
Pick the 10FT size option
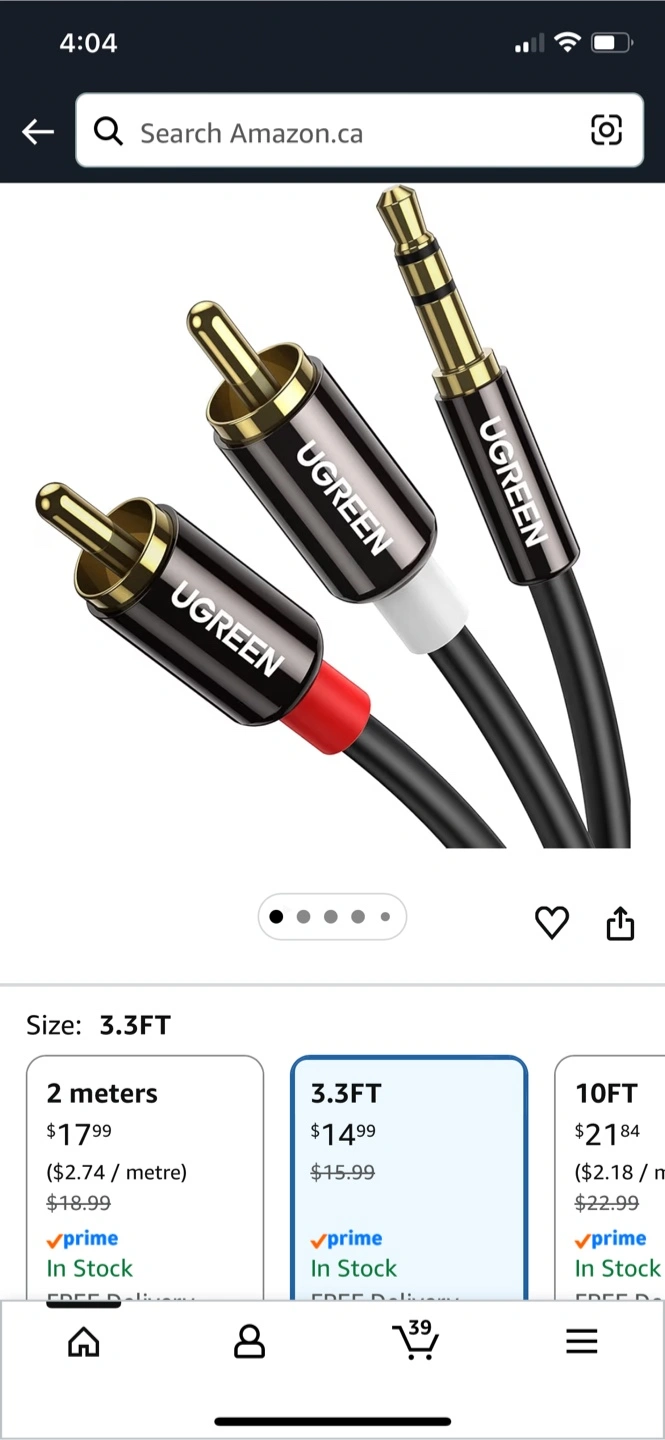(612, 1170)
